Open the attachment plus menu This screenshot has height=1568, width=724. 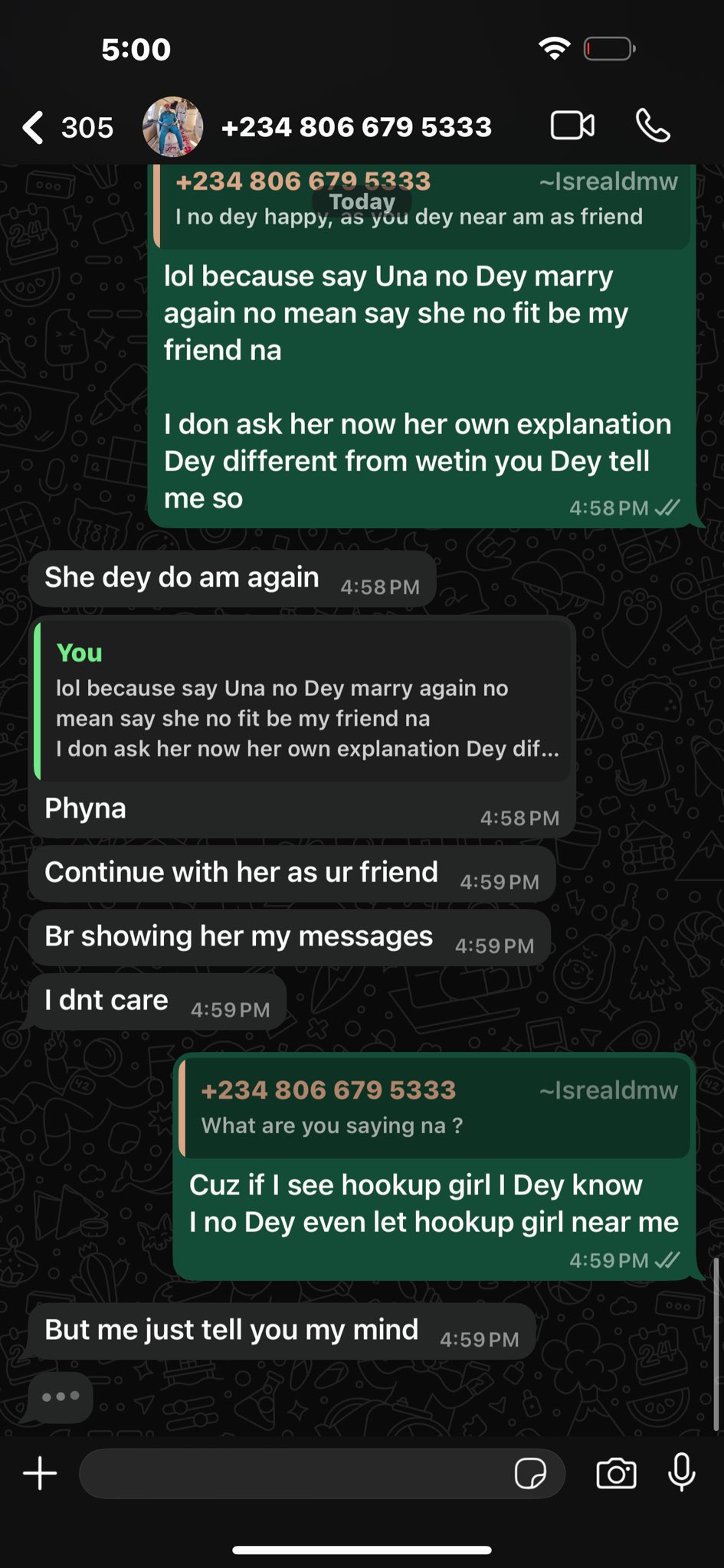[40, 1473]
